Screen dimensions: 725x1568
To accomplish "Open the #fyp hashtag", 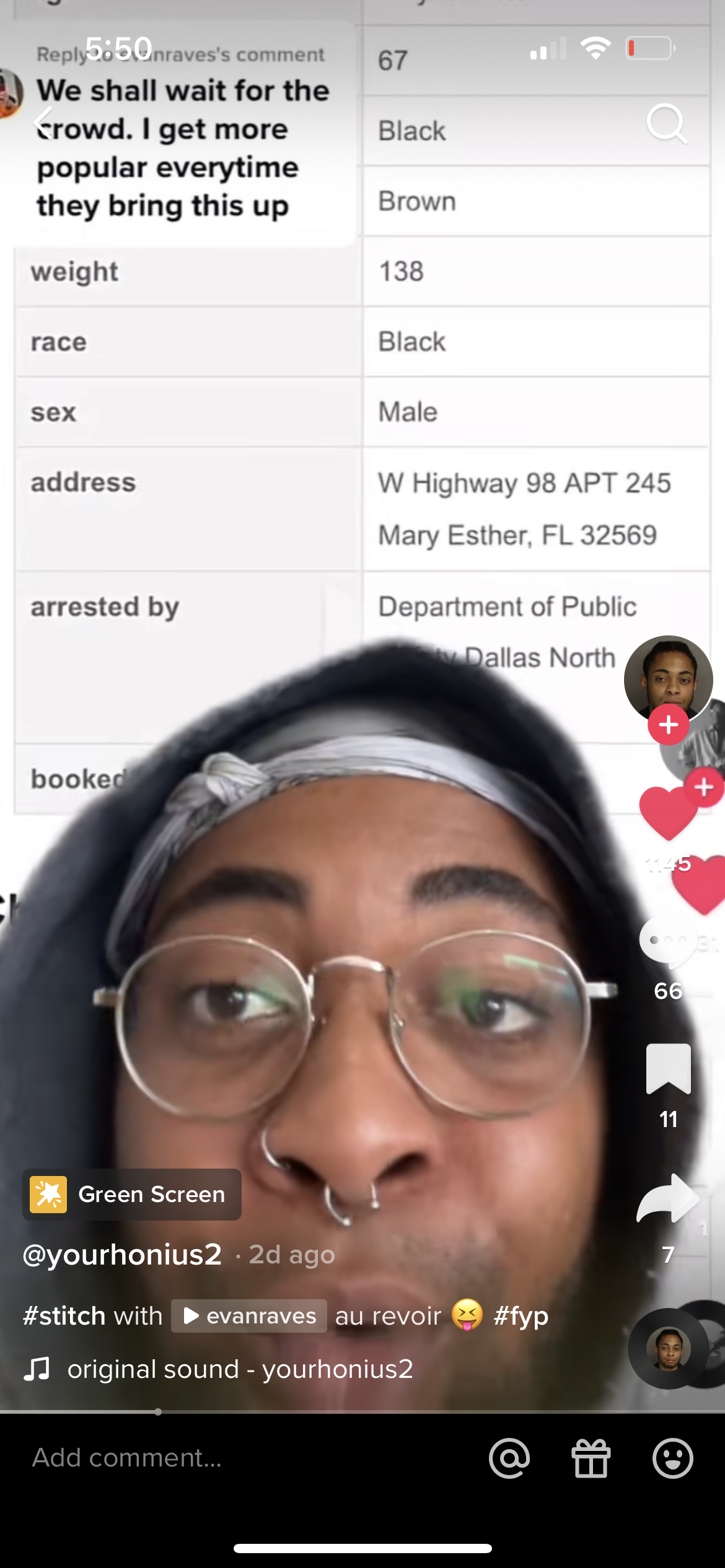I will click(521, 1315).
